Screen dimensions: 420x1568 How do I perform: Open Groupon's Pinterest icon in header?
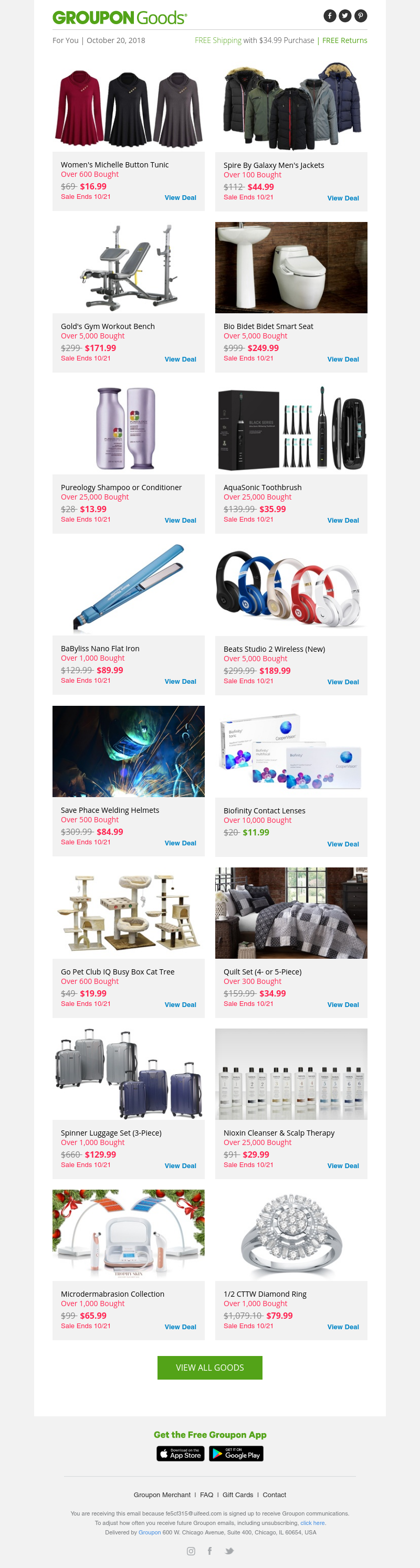pos(361,16)
